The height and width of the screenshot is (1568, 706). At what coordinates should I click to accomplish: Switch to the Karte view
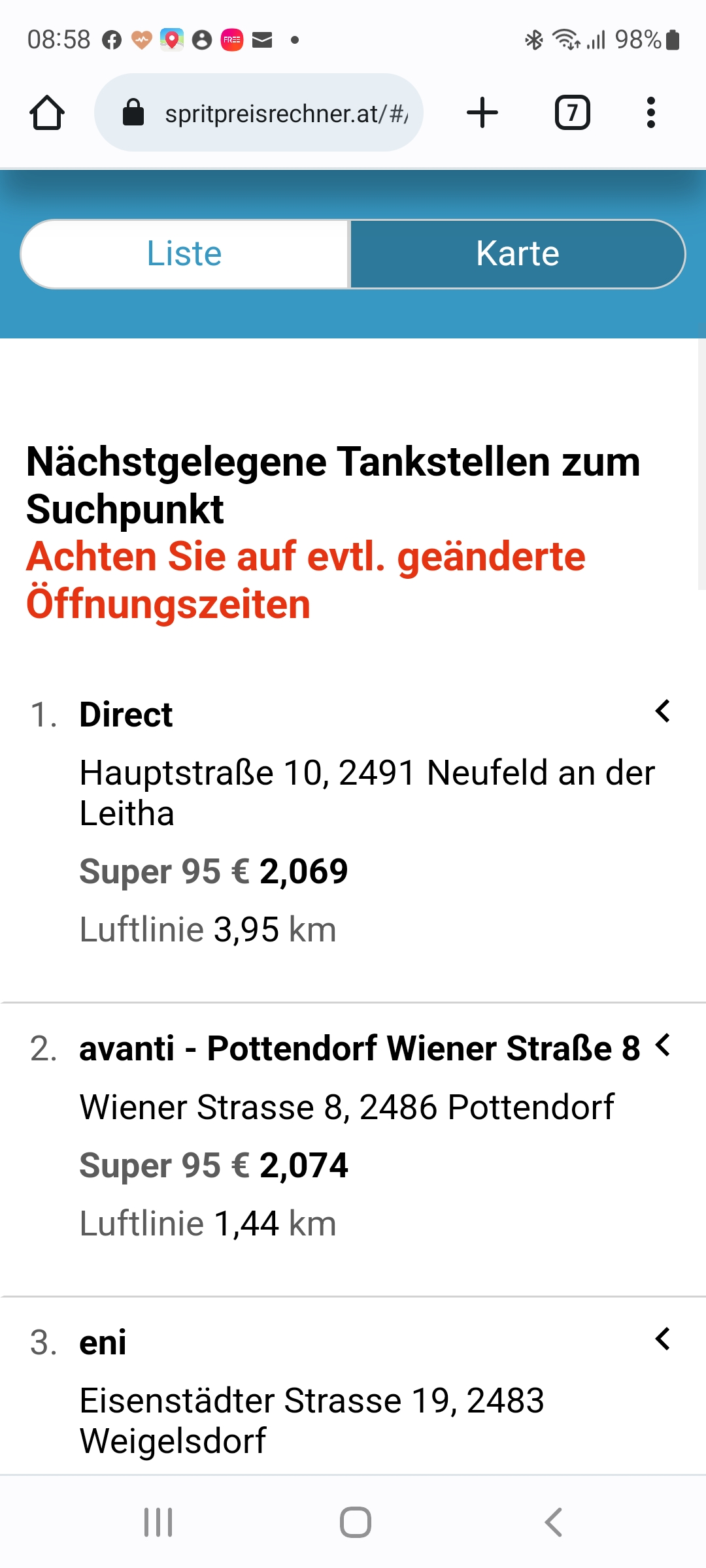pyautogui.click(x=518, y=254)
